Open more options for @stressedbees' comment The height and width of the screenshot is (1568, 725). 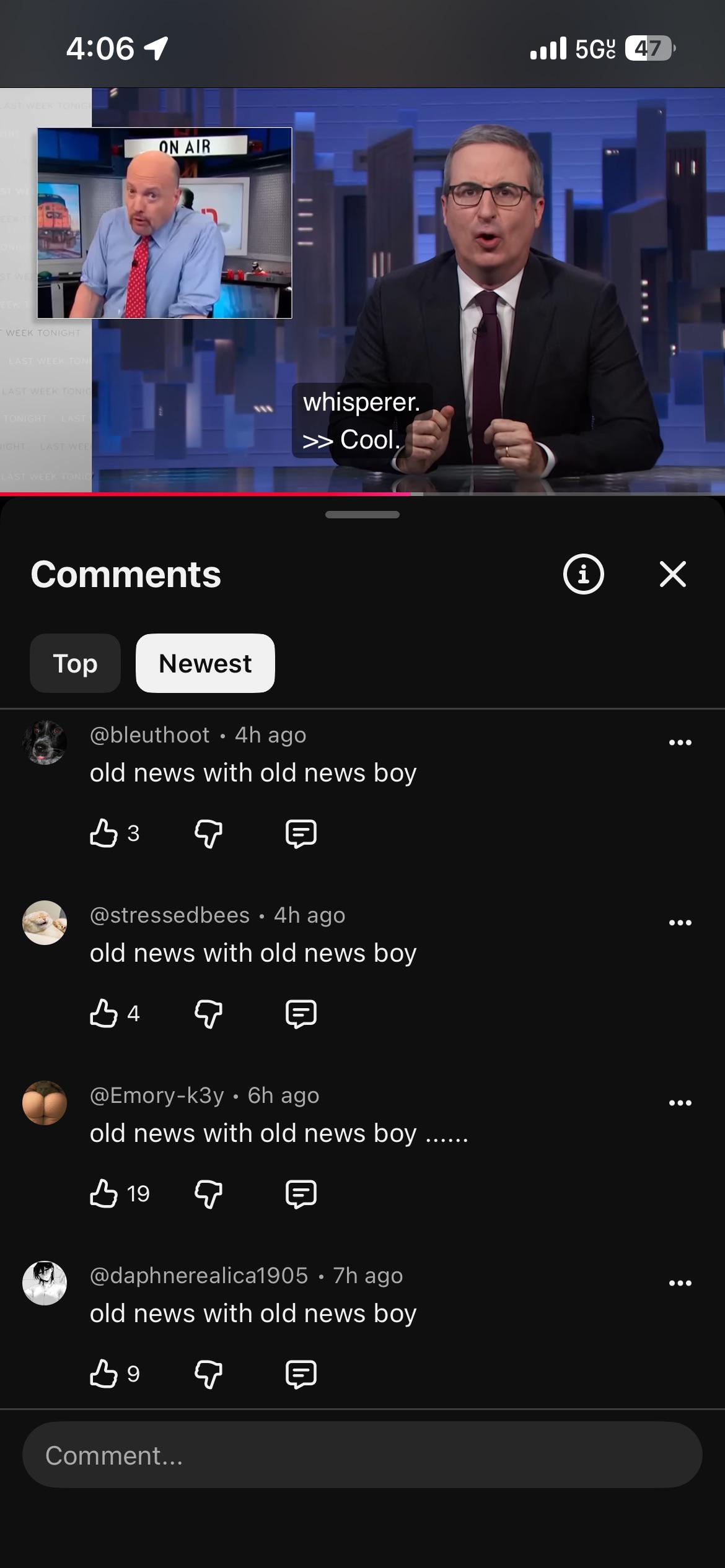point(680,923)
